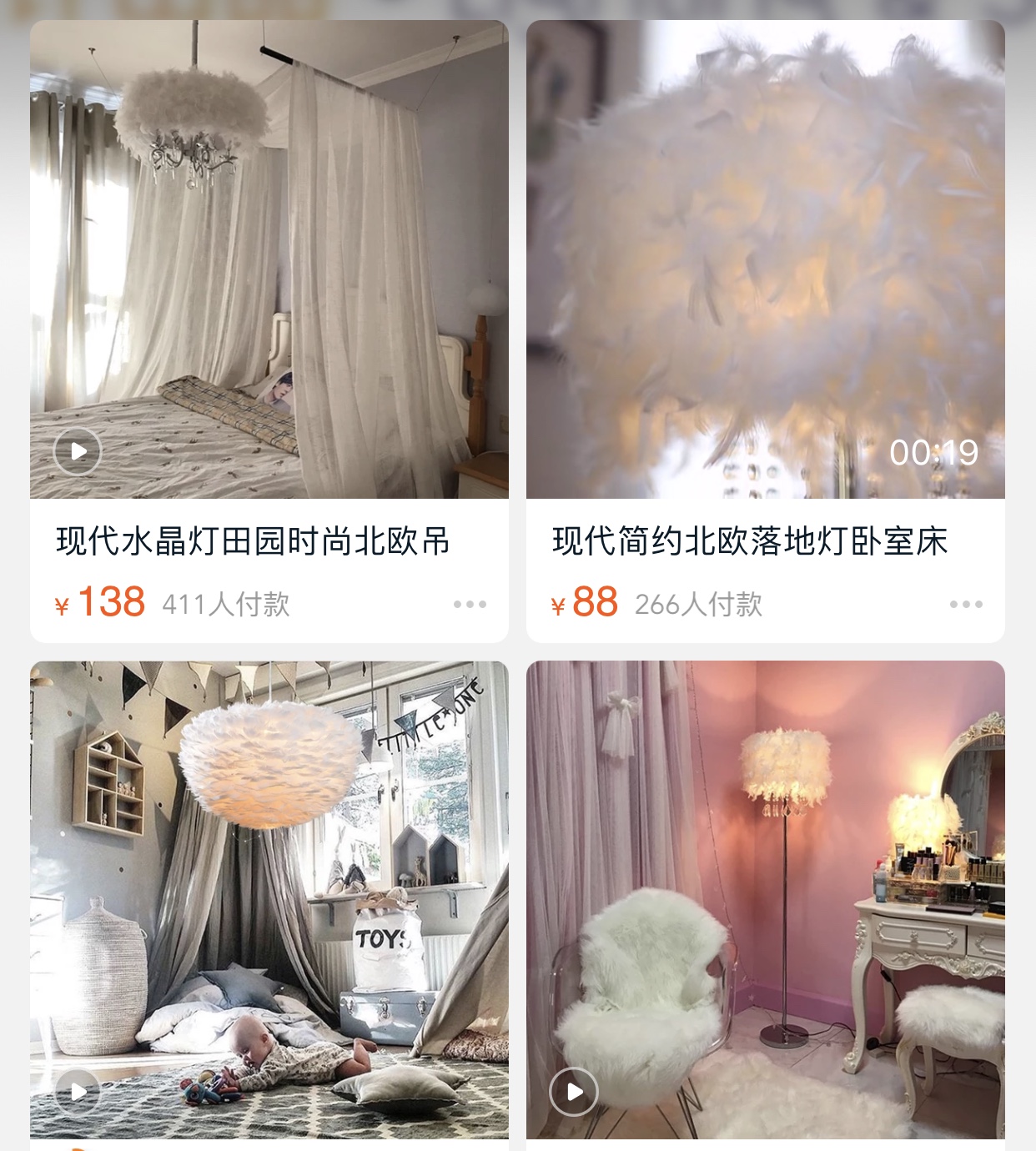The image size is (1036, 1151).
Task: Play the video on the pink room card
Action: click(574, 1091)
